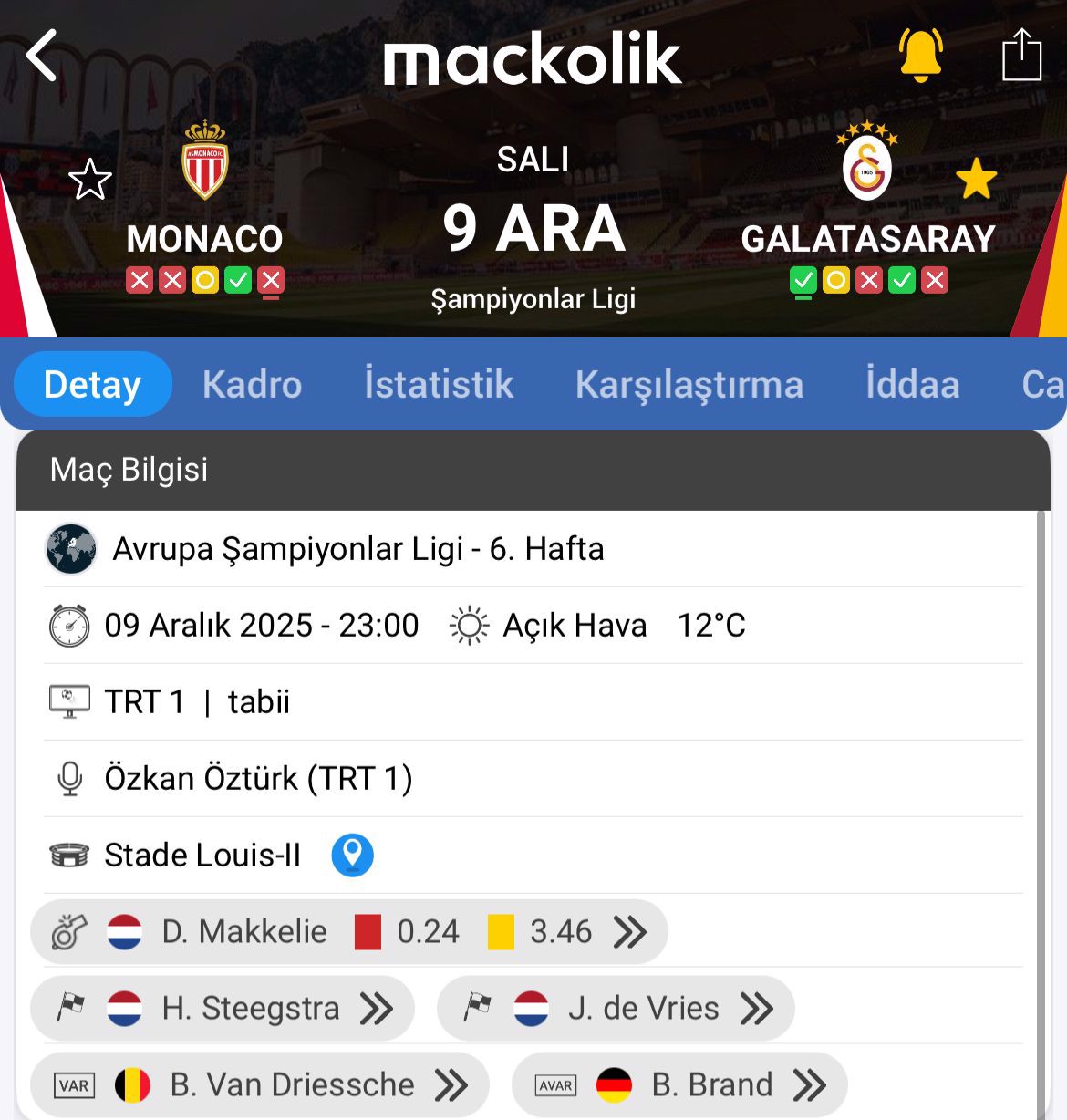Share this match
This screenshot has height=1120, width=1067.
click(x=1021, y=56)
